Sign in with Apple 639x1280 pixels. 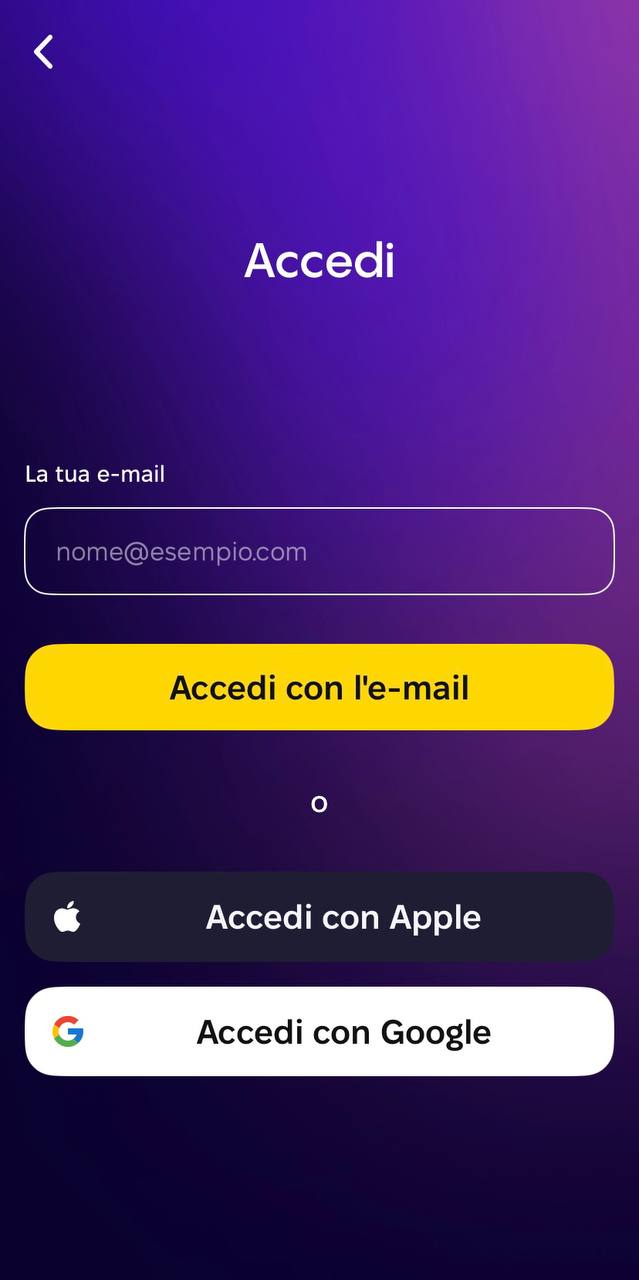point(319,917)
